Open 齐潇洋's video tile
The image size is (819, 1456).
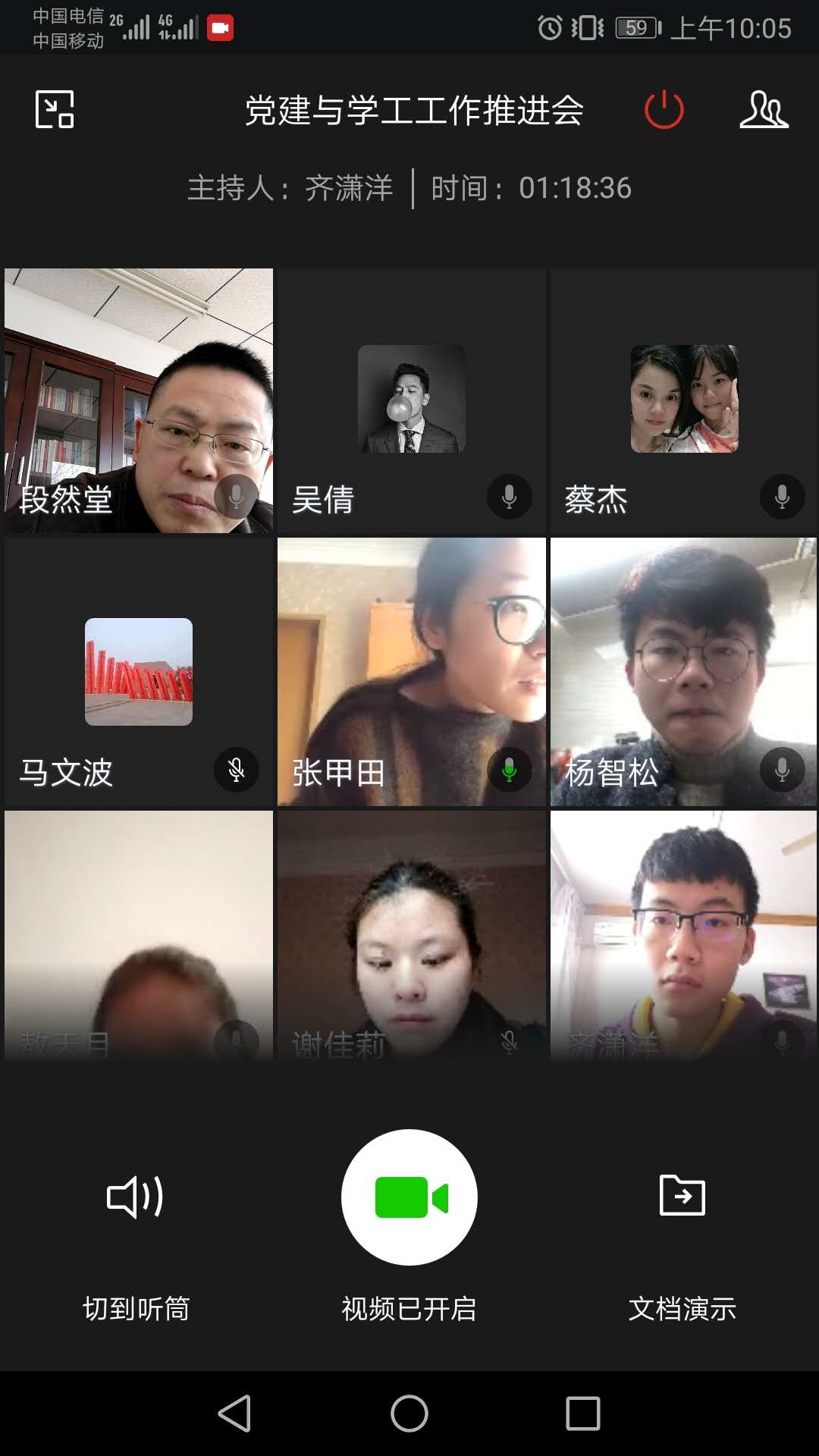tap(684, 934)
